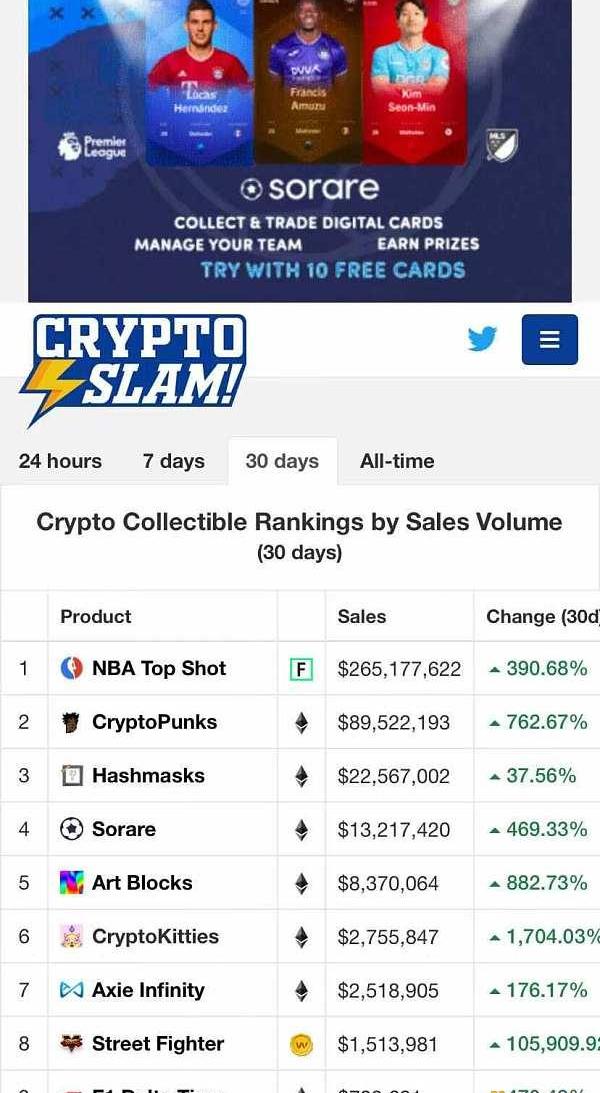Open CryptoPunks product page
The image size is (600, 1093).
click(155, 722)
